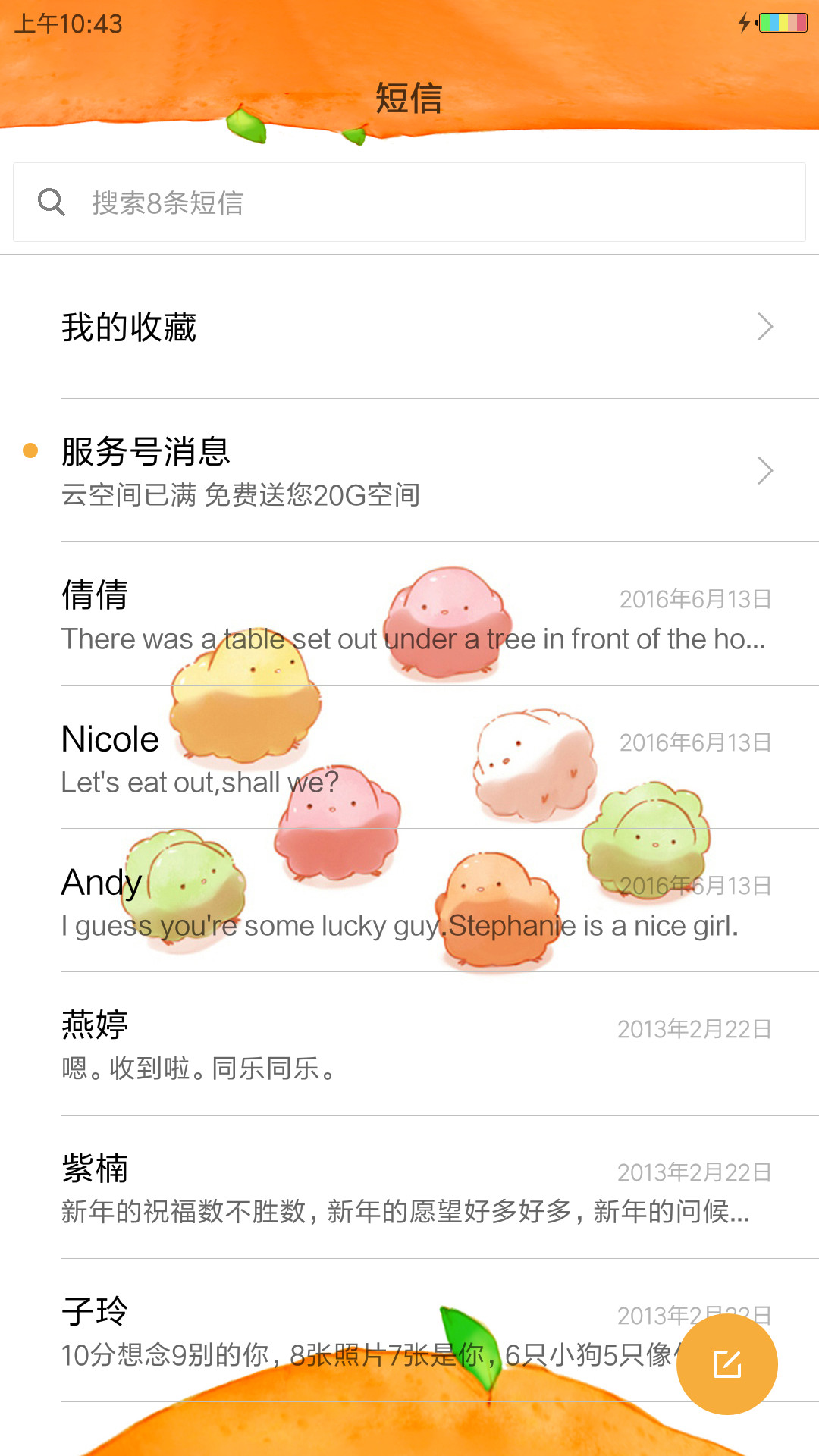Open the message from 子玲
Image resolution: width=819 pixels, height=1456 pixels.
tap(409, 1330)
